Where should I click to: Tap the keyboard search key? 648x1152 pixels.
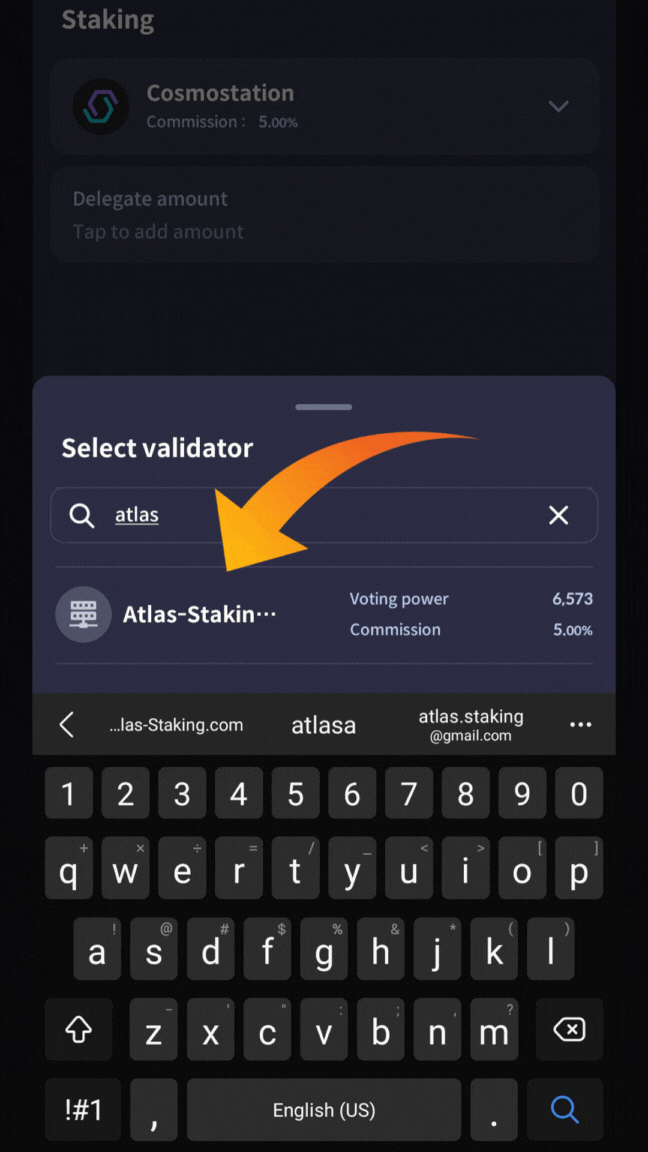pyautogui.click(x=565, y=1109)
